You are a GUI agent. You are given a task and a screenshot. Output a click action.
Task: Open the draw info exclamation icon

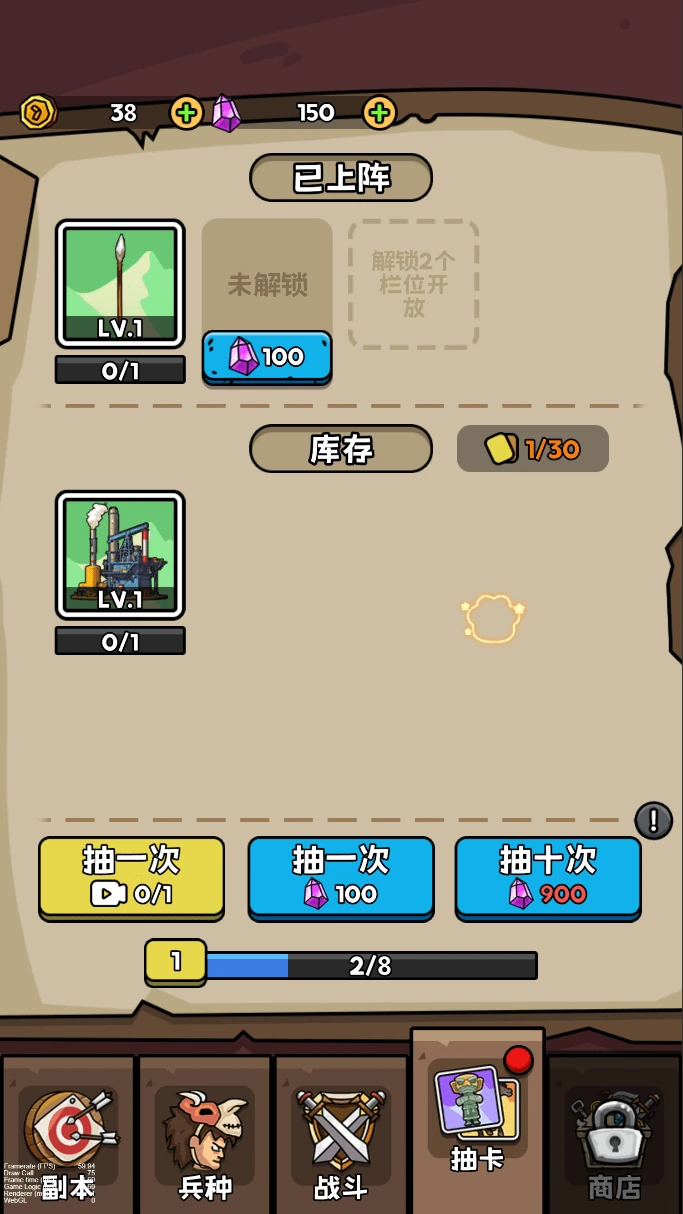[x=653, y=821]
